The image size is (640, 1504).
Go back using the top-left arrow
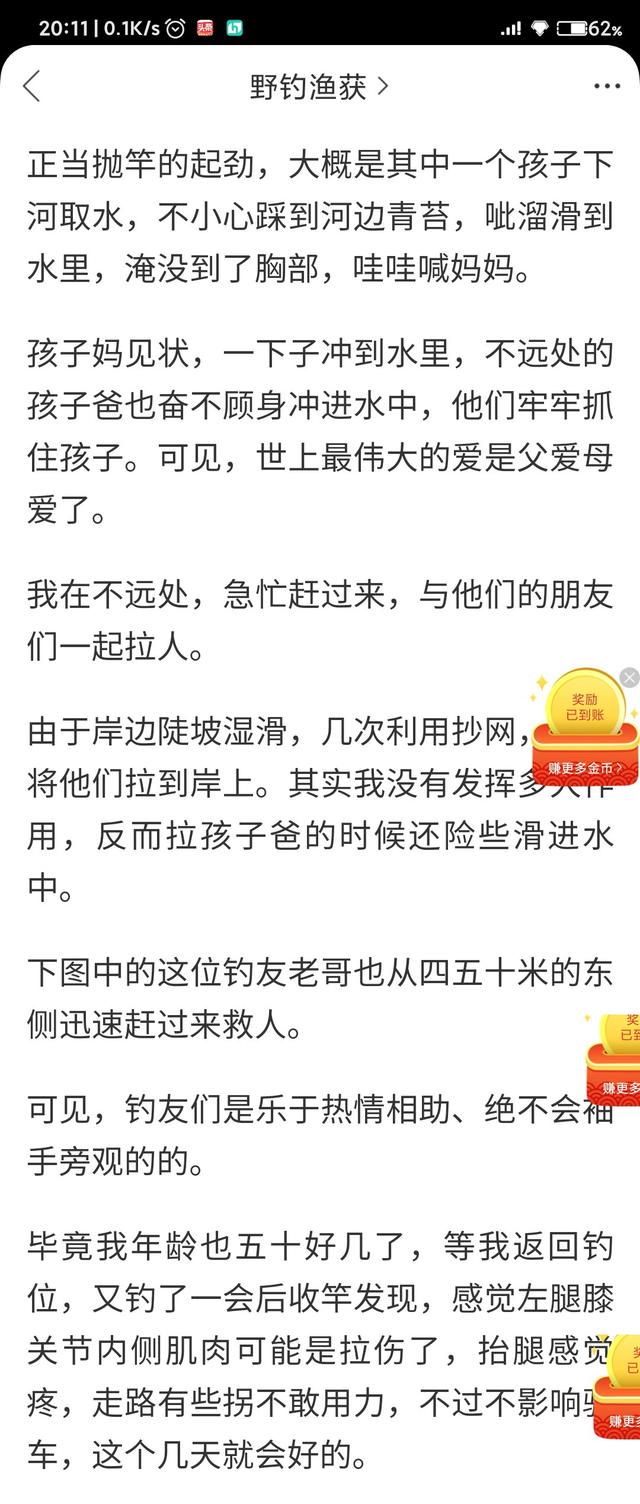tap(32, 87)
